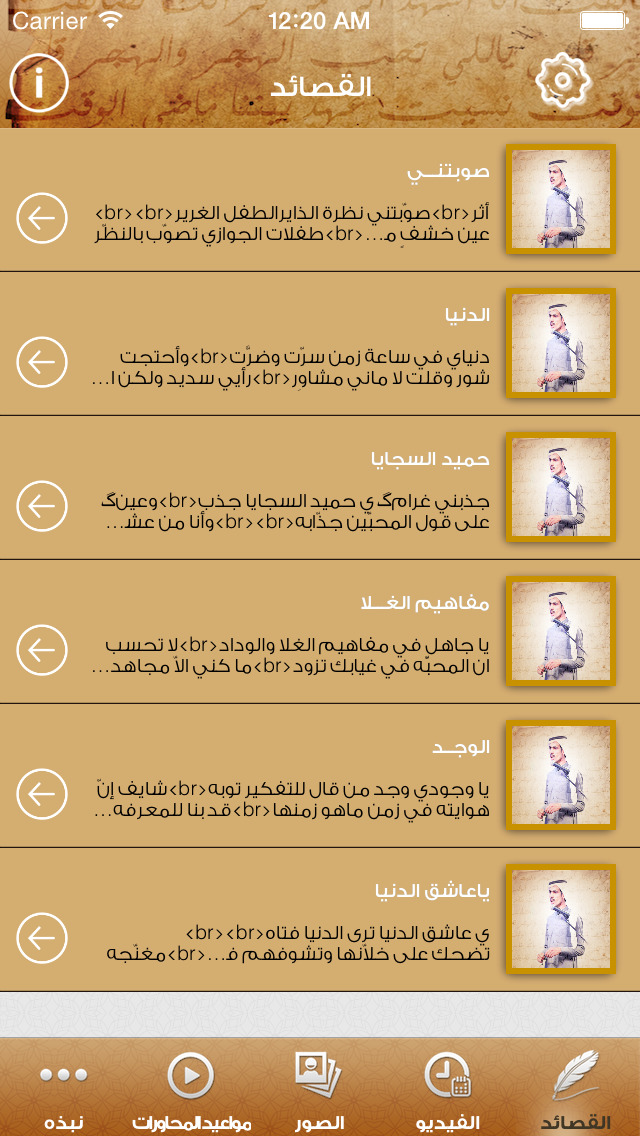
Task: Tap the arrow for ياعاشق الدنيا
Action: tap(42, 937)
